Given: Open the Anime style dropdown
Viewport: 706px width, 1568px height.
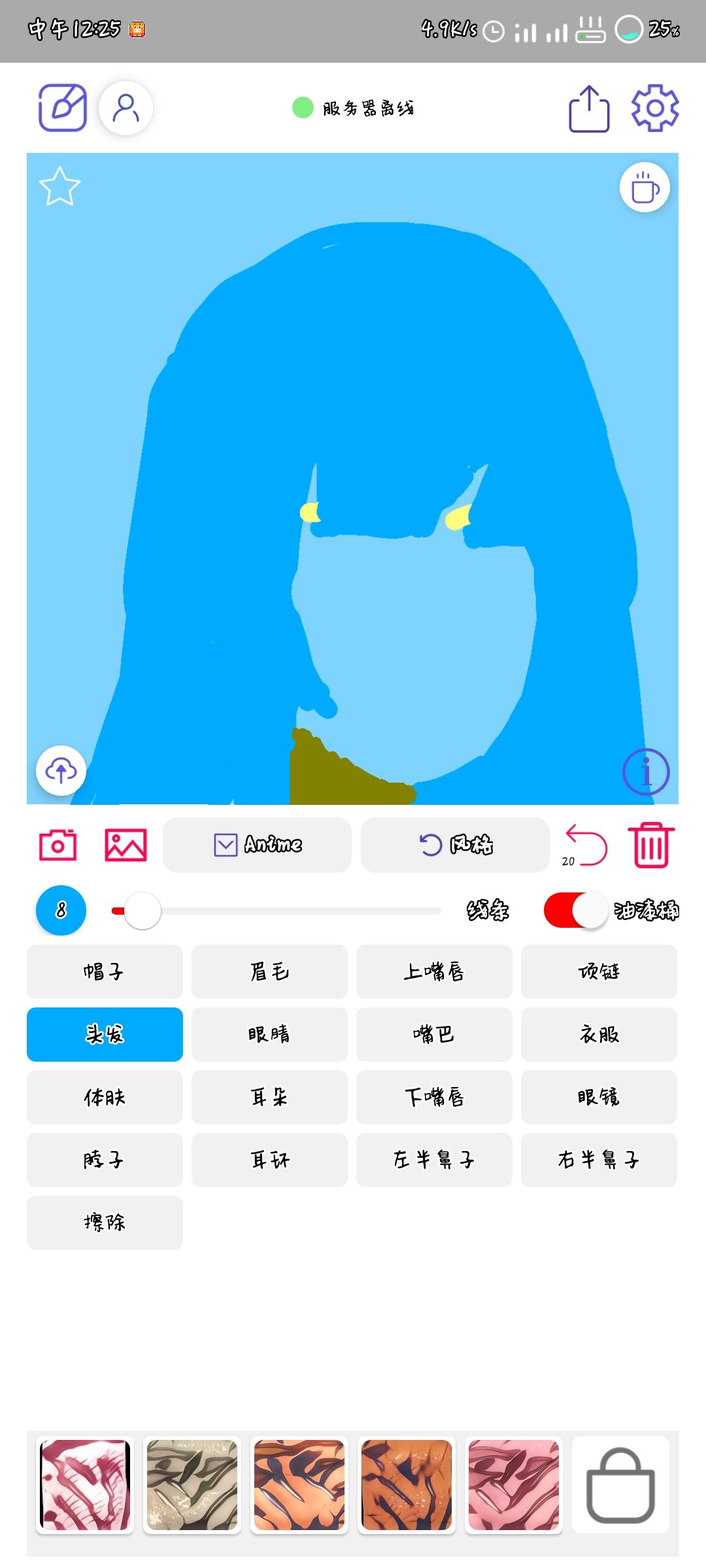Looking at the screenshot, I should click(257, 845).
